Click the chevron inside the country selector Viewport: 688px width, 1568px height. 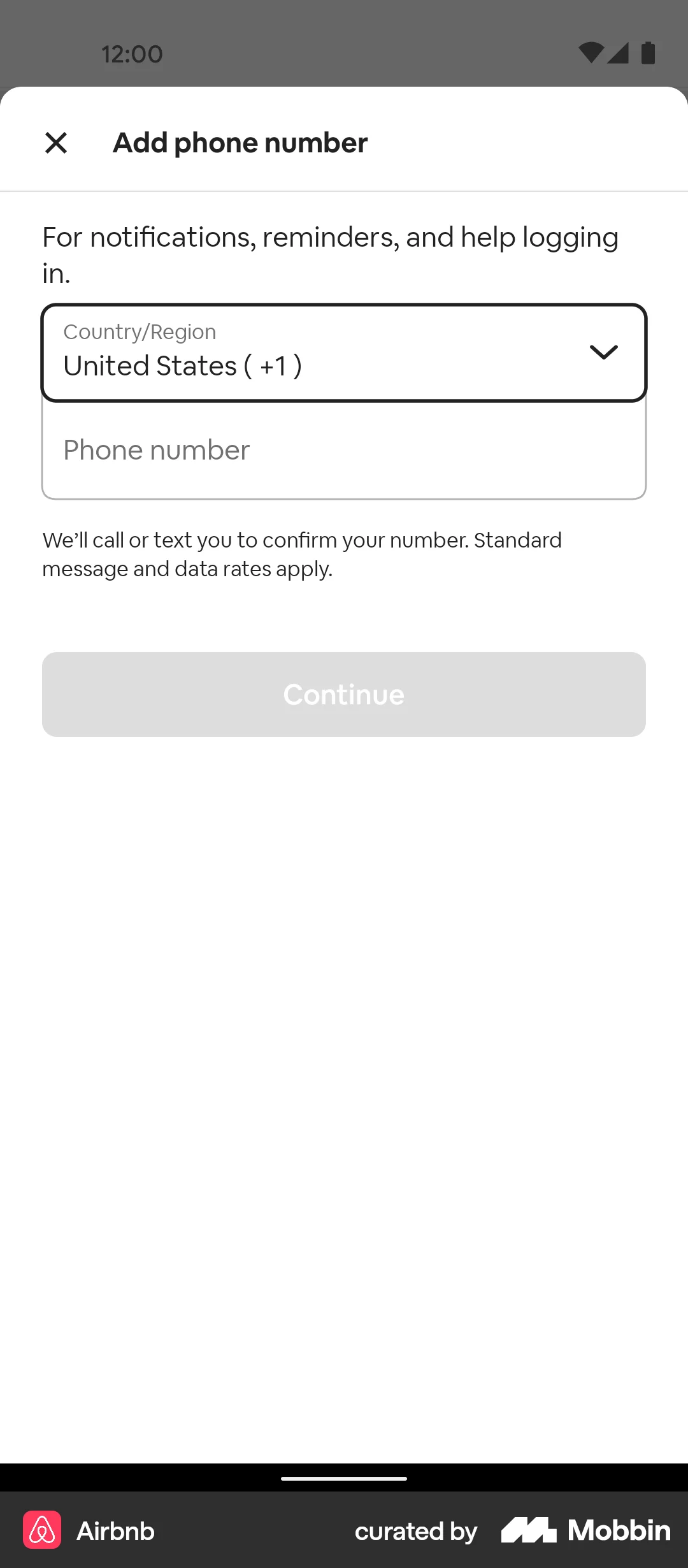click(603, 351)
